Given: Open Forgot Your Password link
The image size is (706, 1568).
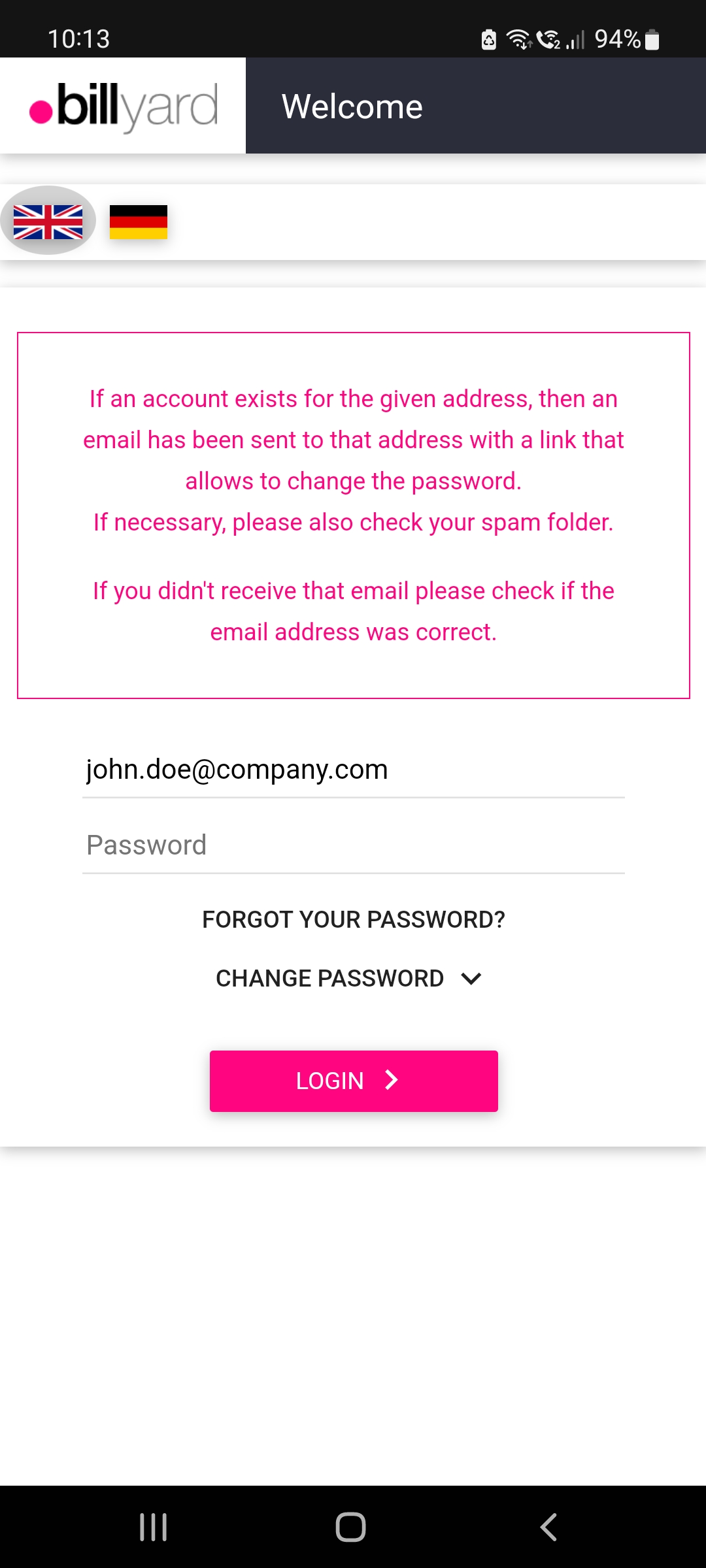Looking at the screenshot, I should coord(354,919).
